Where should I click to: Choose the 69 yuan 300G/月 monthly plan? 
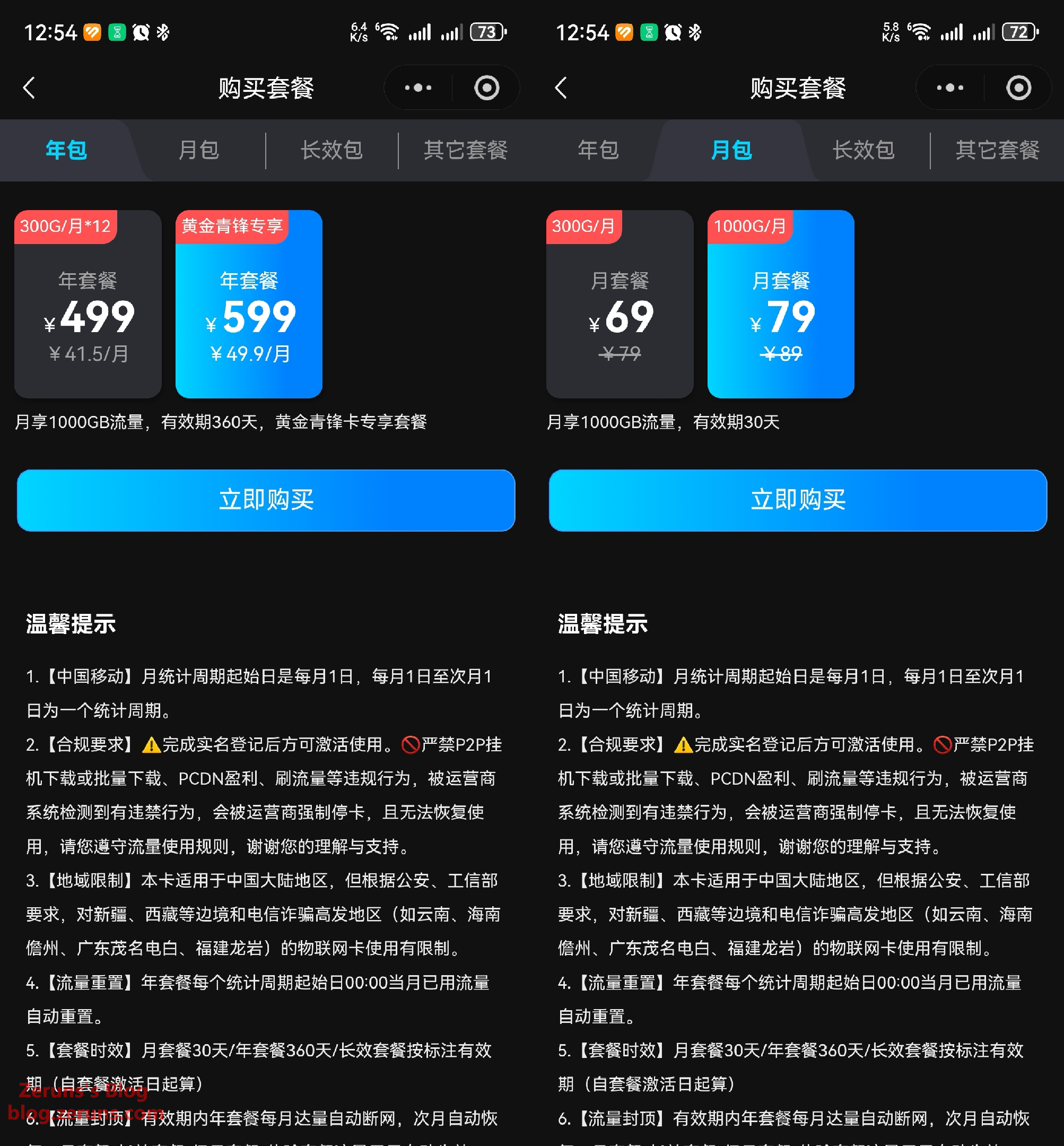pyautogui.click(x=620, y=304)
